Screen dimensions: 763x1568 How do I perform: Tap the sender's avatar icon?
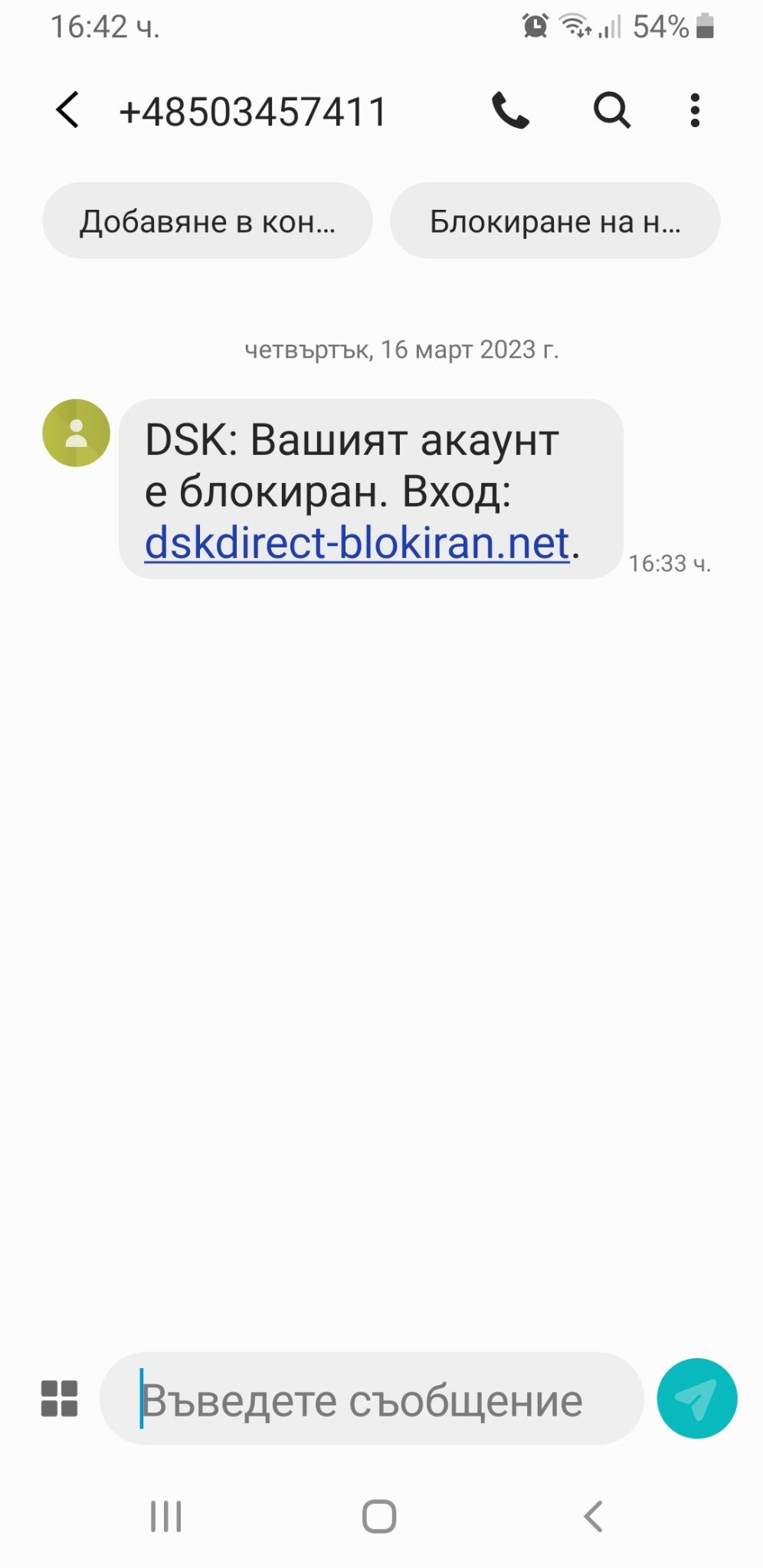(76, 433)
